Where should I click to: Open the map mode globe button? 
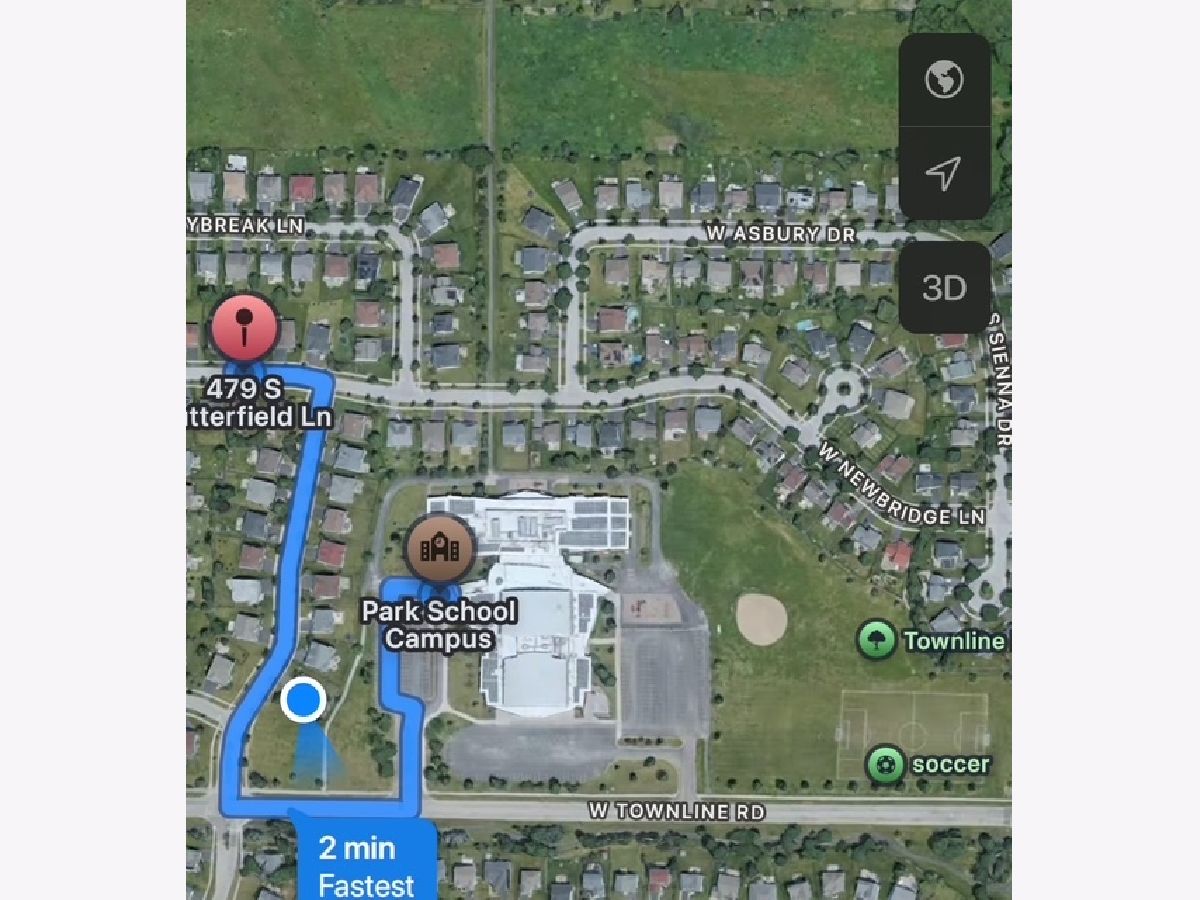coord(943,80)
